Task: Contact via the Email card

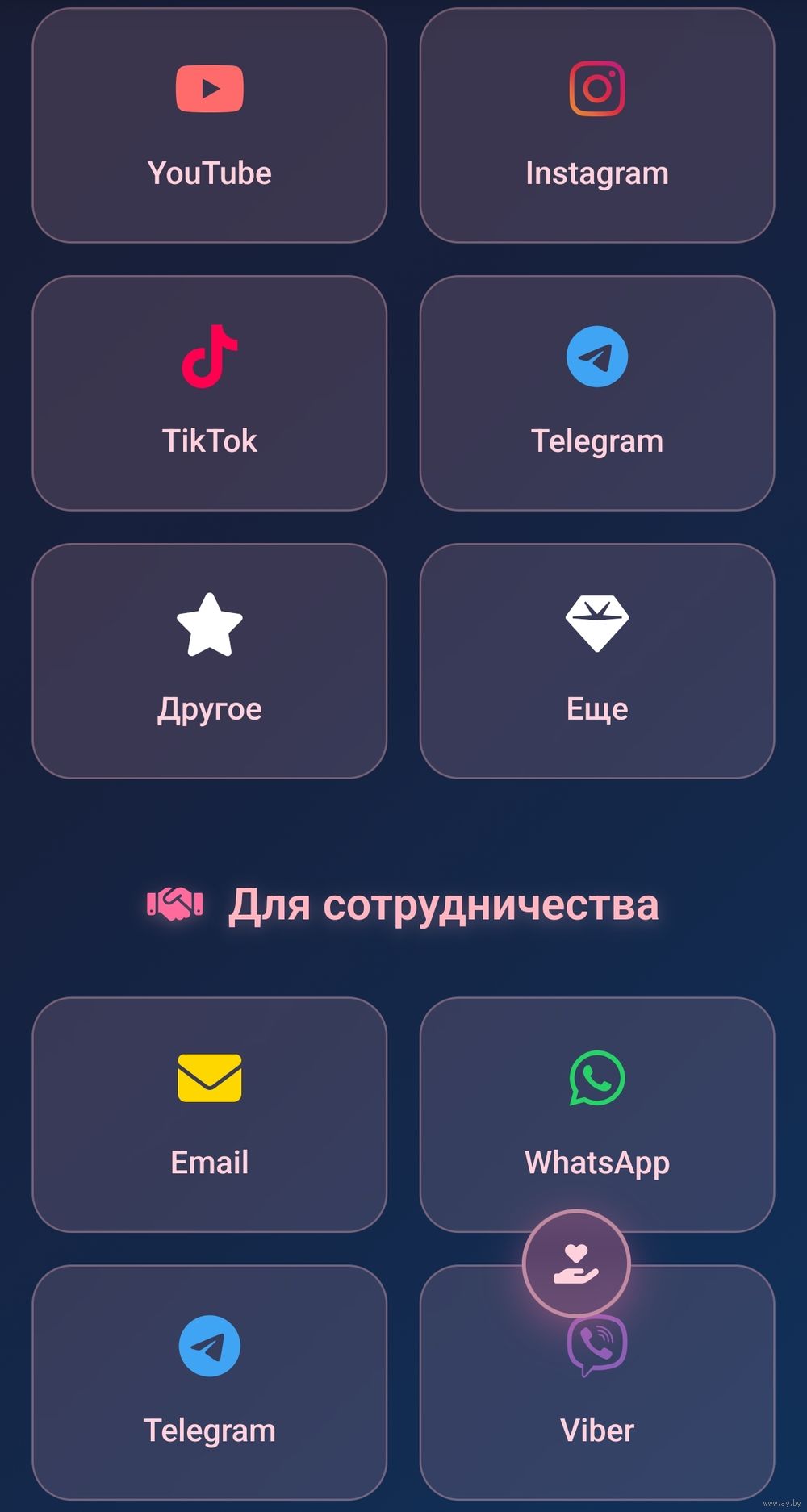Action: coord(209,1115)
